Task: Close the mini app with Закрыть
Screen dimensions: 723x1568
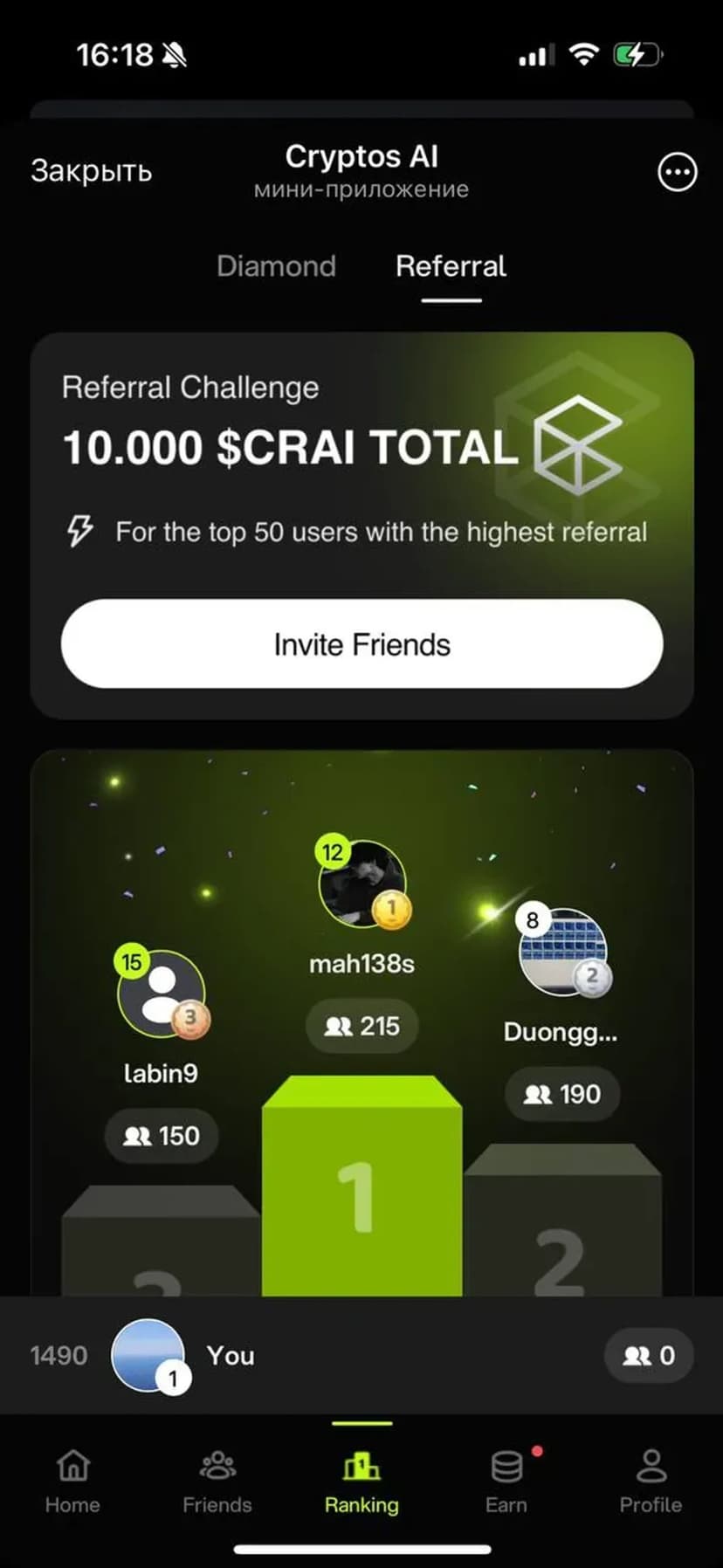Action: 91,171
